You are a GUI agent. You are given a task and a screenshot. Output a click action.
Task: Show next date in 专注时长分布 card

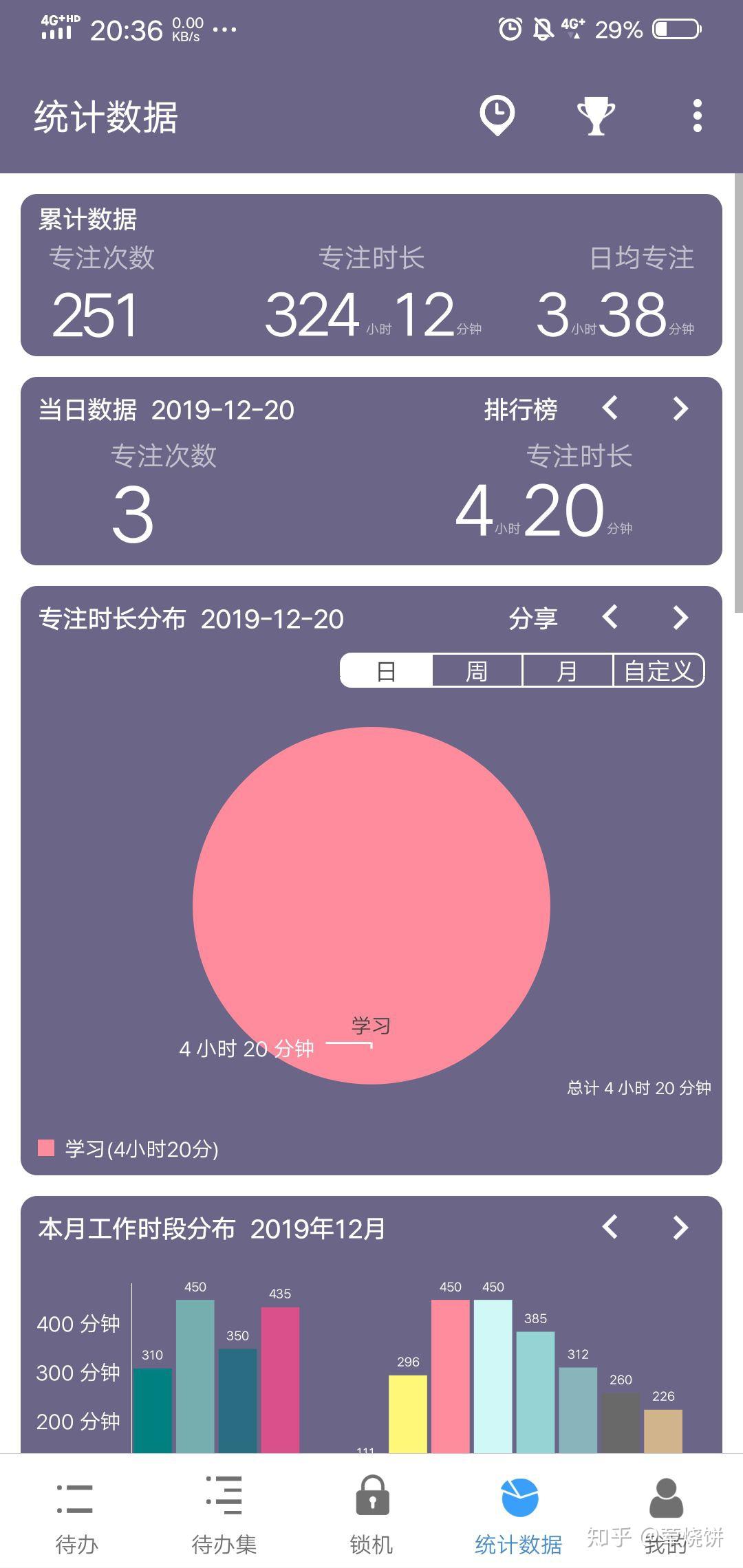pos(680,617)
